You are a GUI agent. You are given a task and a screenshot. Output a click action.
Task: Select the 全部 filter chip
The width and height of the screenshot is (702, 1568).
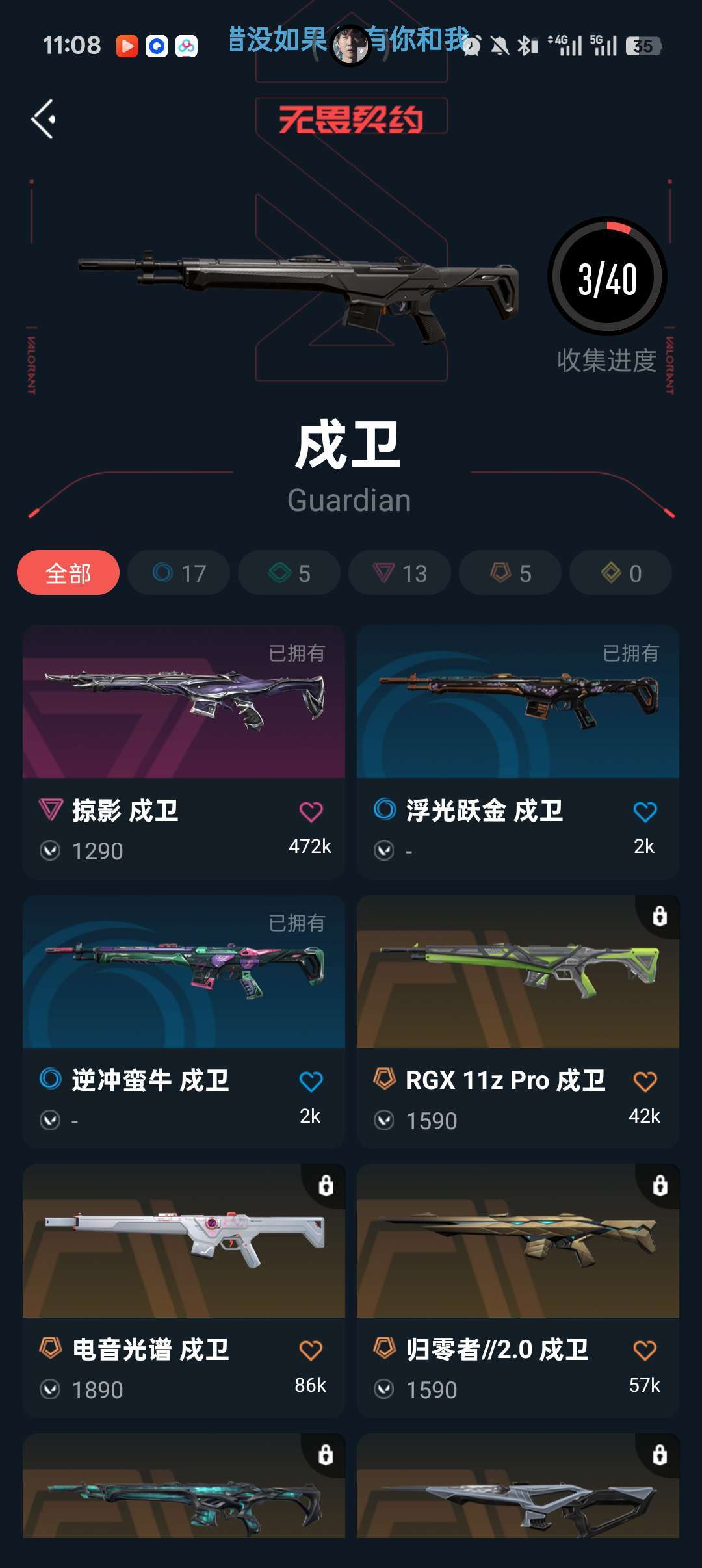[68, 573]
